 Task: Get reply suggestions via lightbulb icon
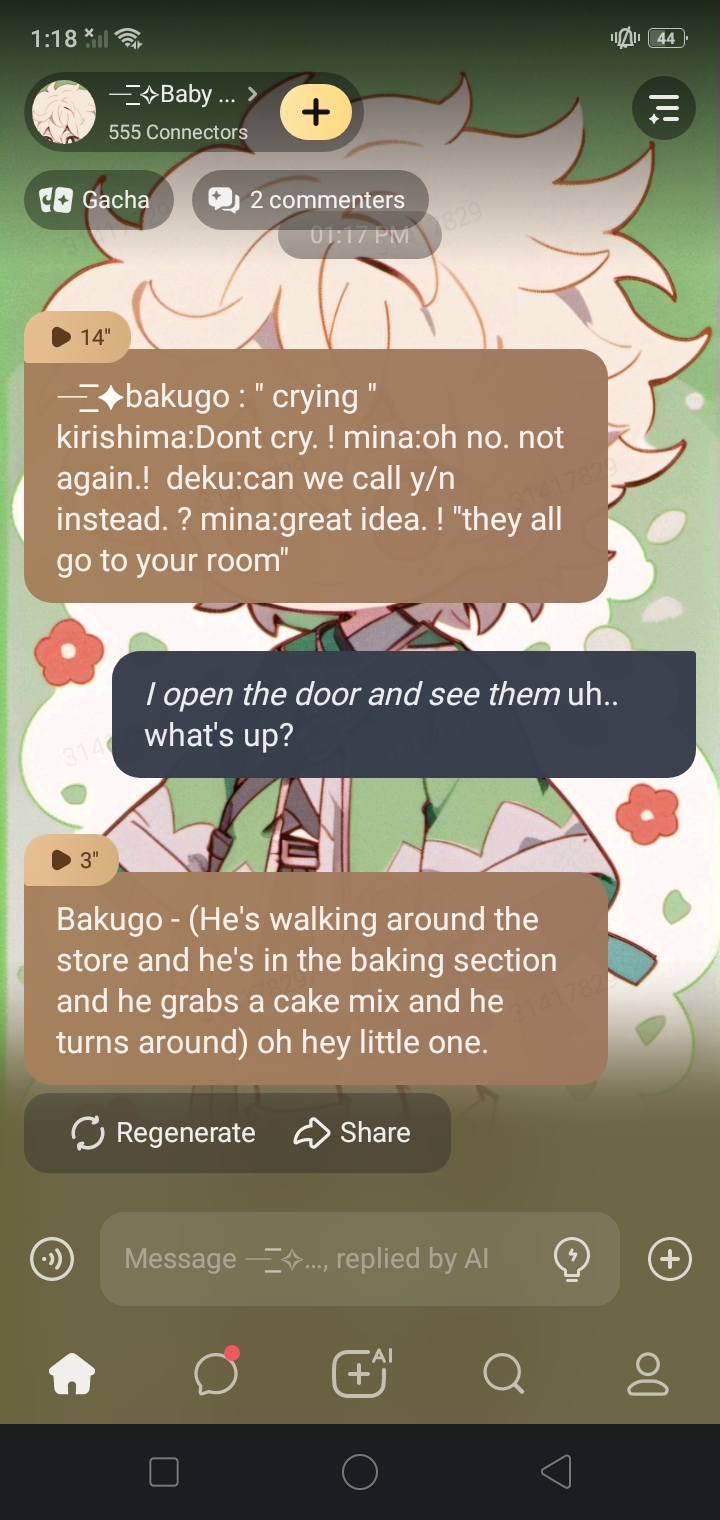572,1259
